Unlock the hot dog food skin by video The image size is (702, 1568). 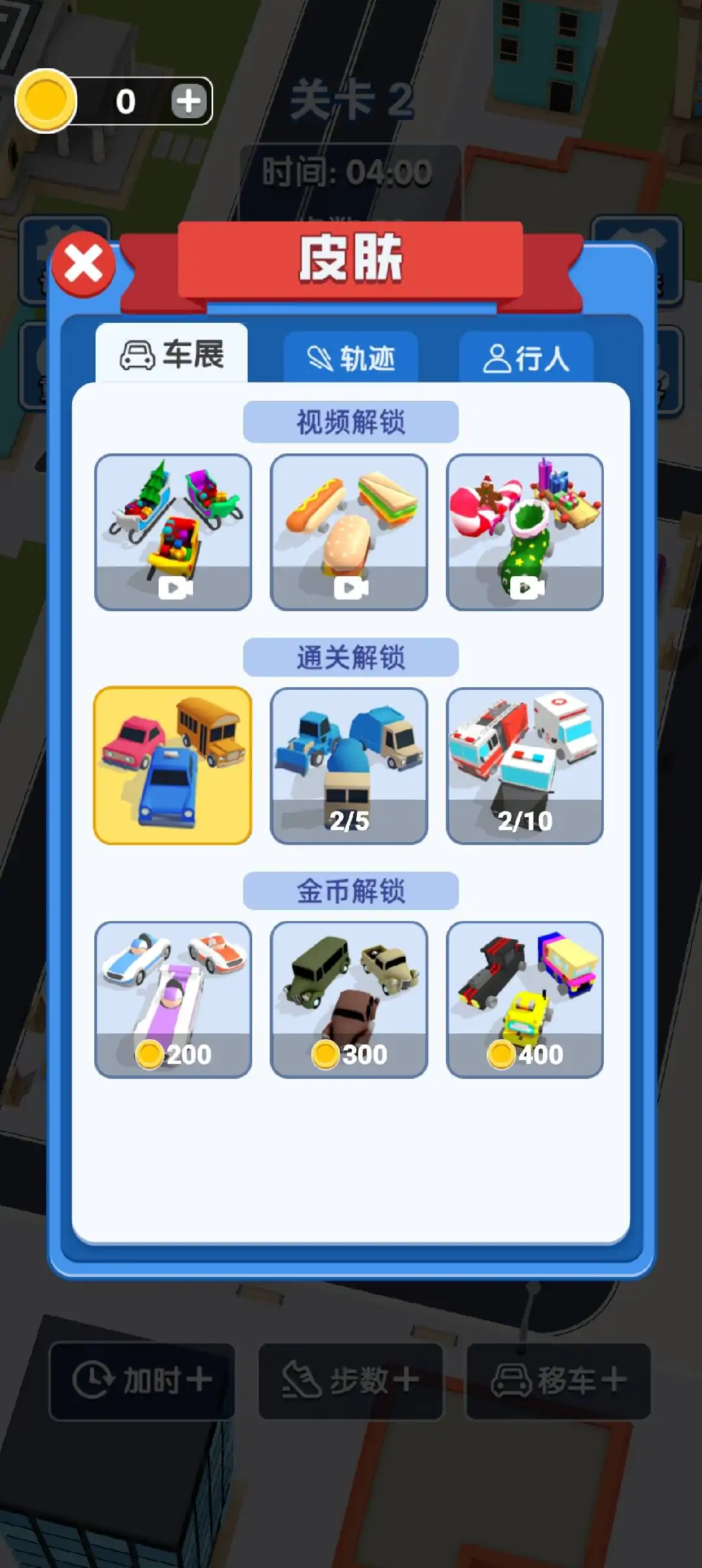pyautogui.click(x=349, y=532)
